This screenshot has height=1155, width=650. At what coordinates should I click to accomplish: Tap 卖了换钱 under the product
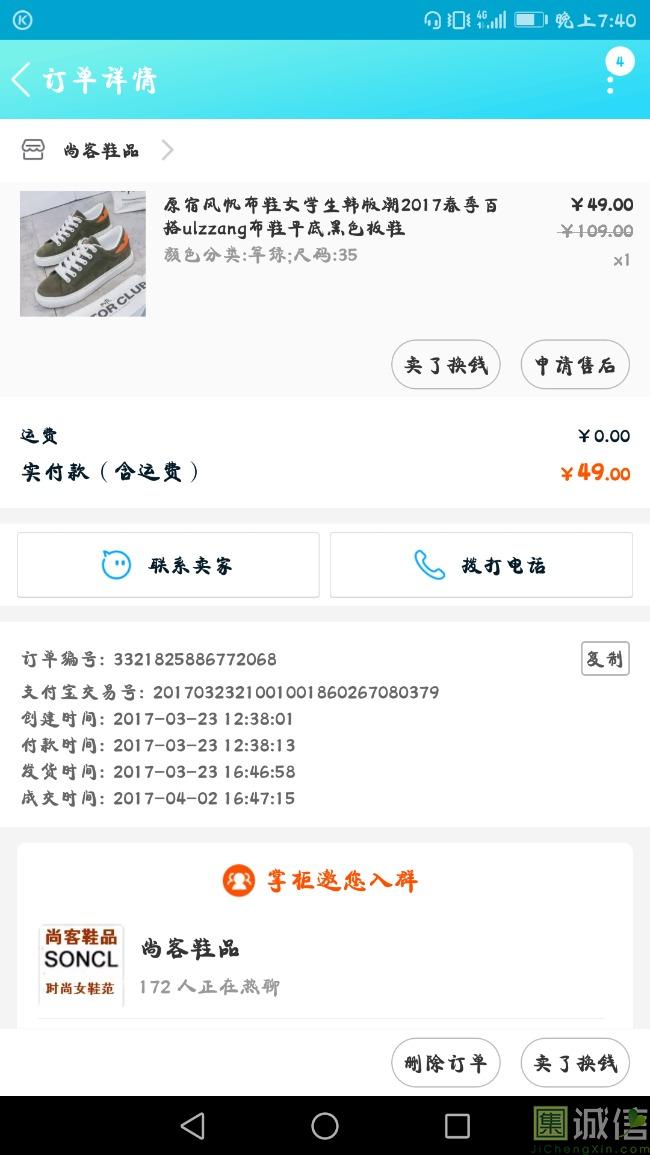point(445,365)
